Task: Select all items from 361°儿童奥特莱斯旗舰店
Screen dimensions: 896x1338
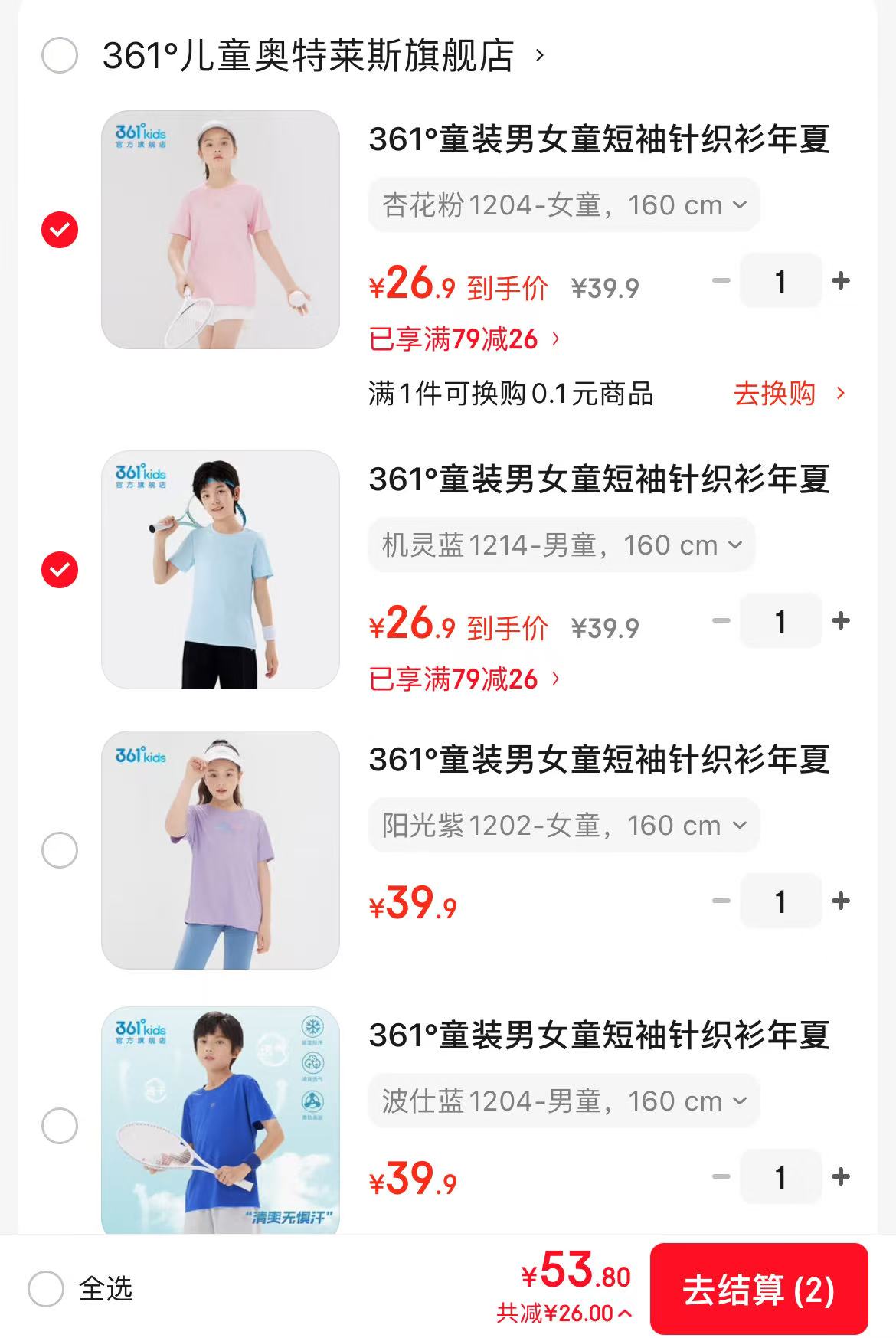Action: click(60, 55)
